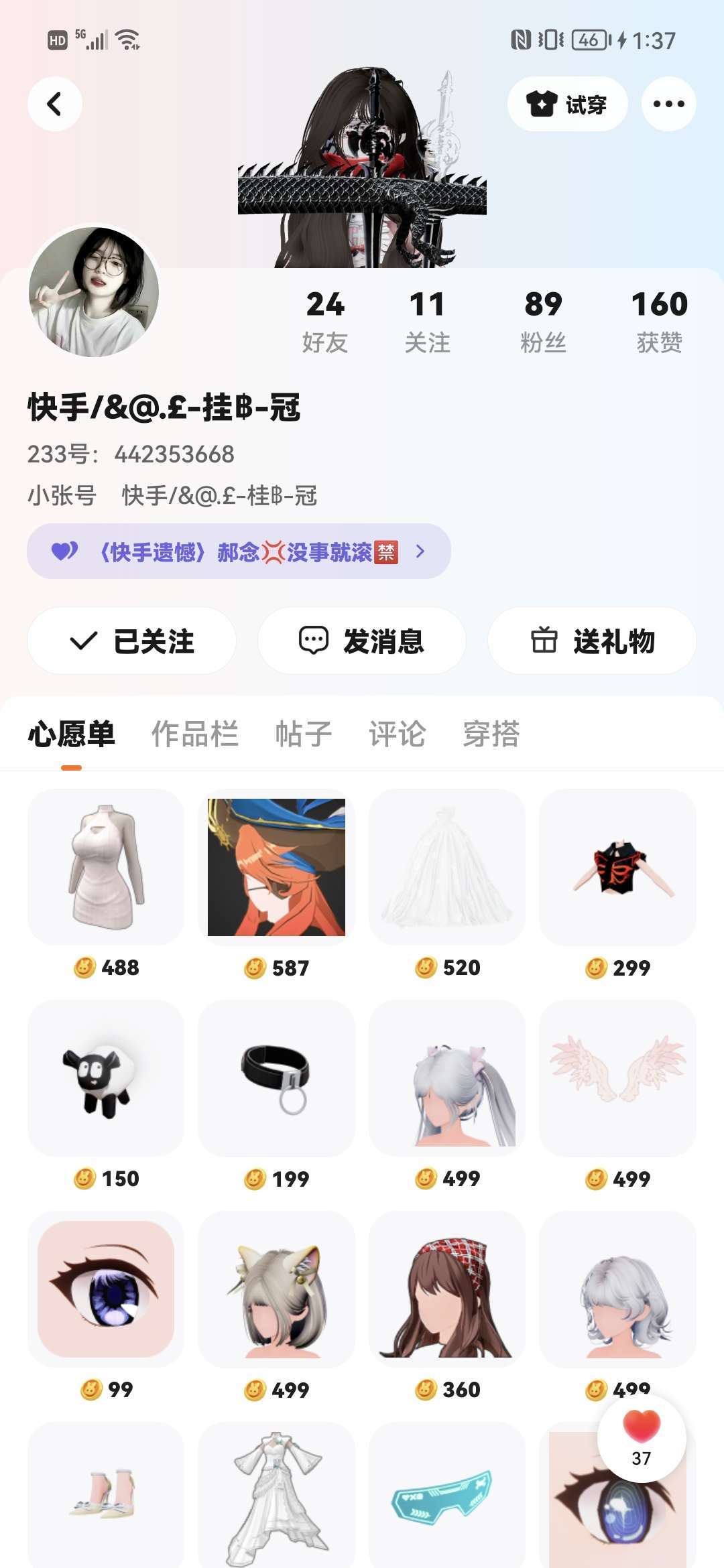Go back using the top-left arrow

(x=55, y=104)
